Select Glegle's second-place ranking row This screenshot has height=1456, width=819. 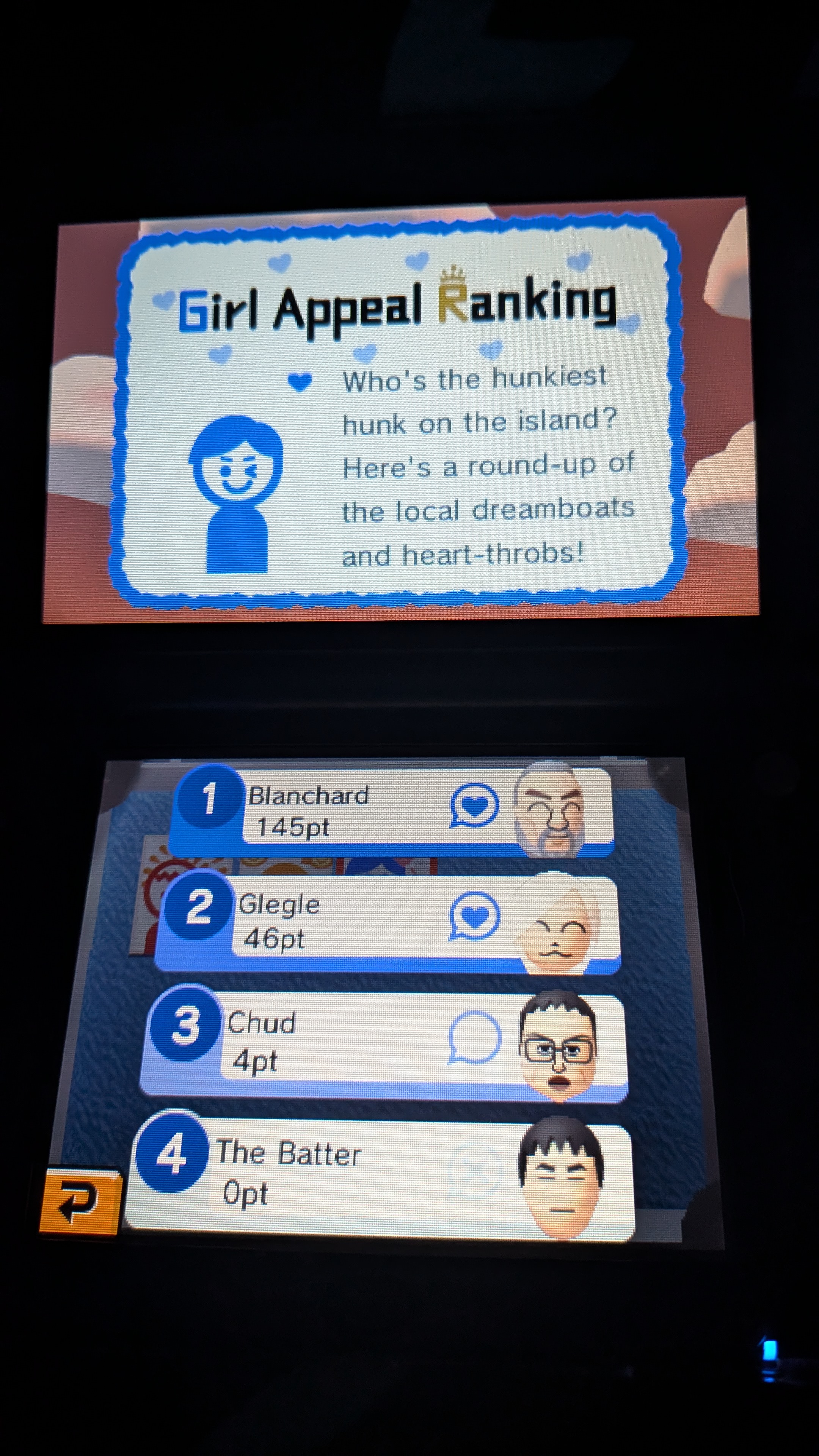coord(339,922)
